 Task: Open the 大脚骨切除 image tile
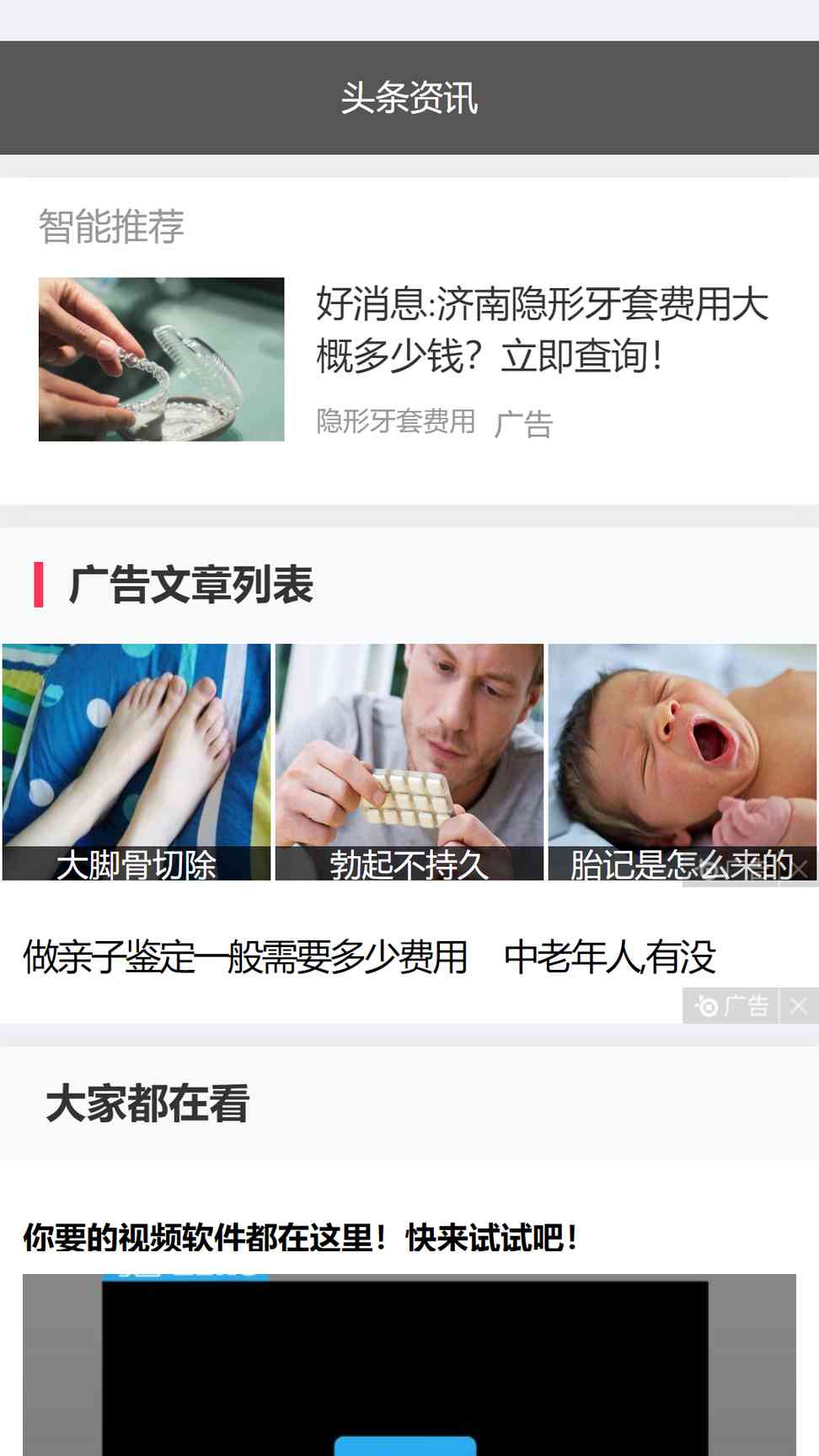pos(136,762)
